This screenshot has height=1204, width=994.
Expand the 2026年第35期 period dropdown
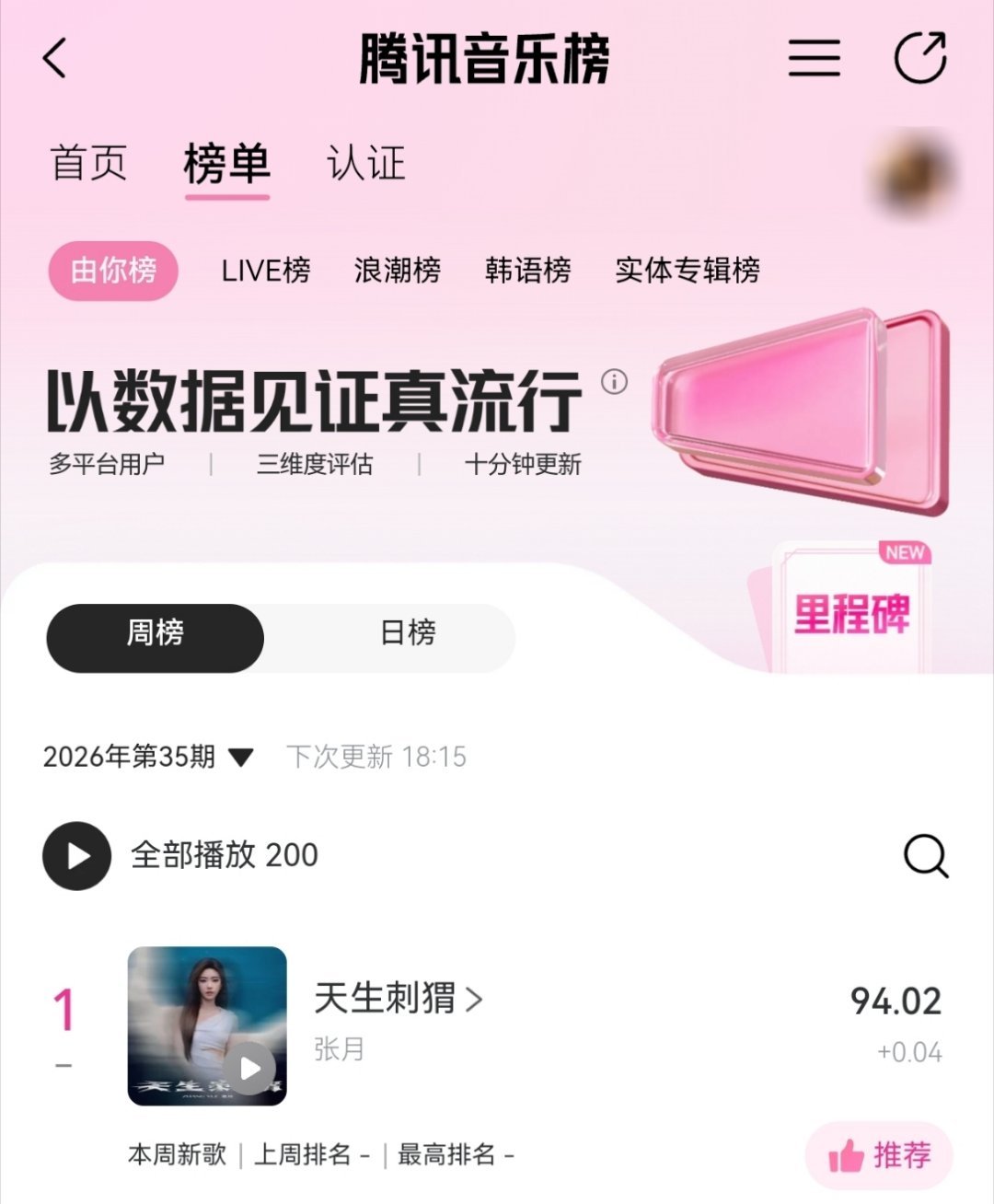pyautogui.click(x=148, y=757)
